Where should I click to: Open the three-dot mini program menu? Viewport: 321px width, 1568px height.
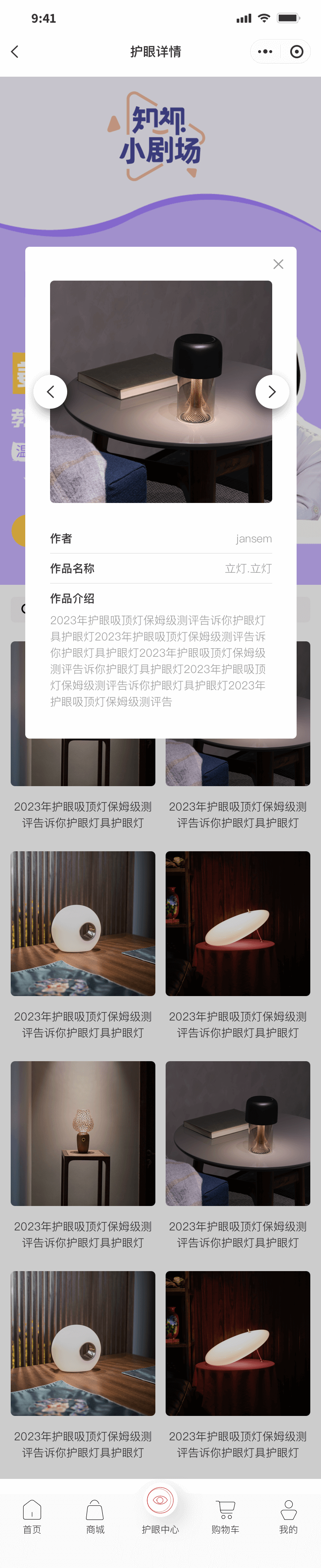coord(265,52)
